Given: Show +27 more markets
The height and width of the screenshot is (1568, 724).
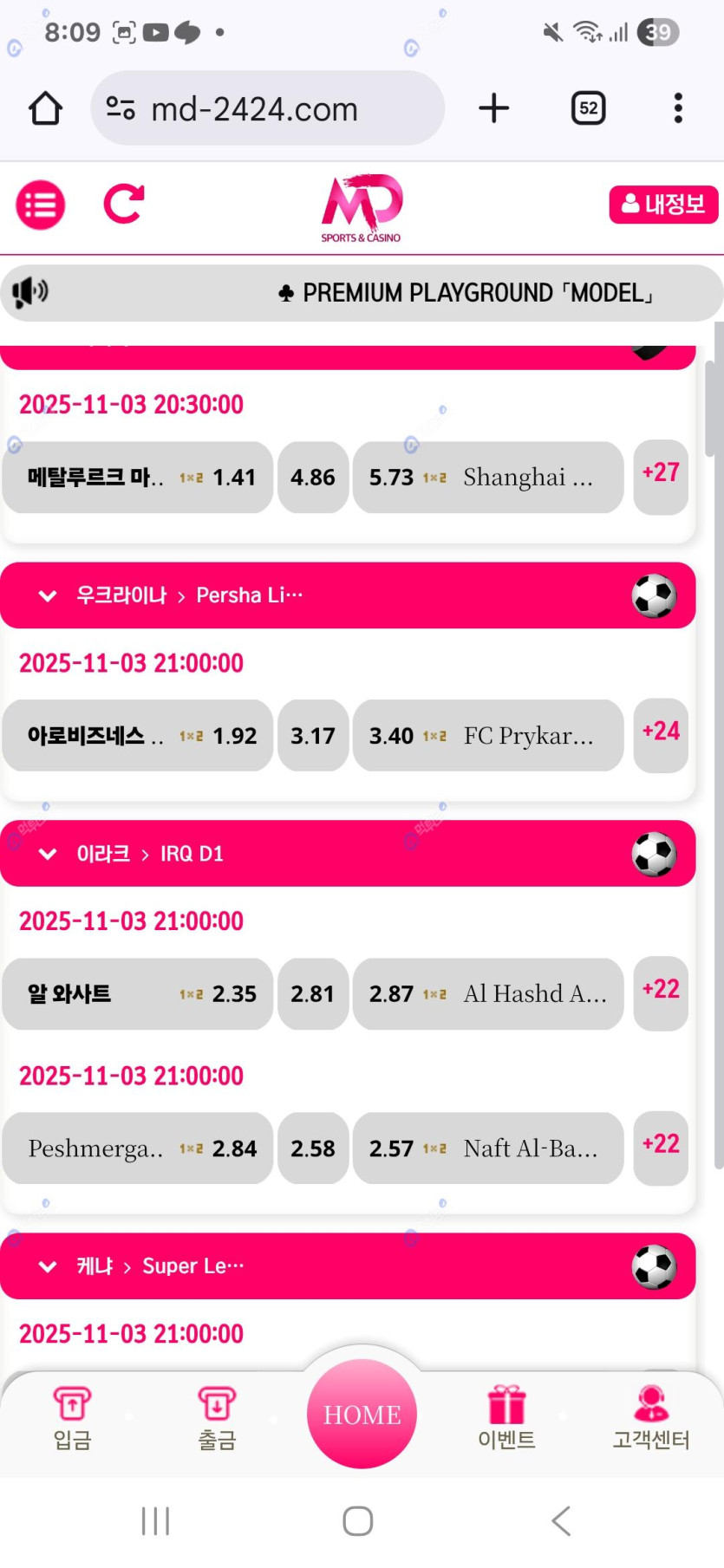Looking at the screenshot, I should (661, 473).
